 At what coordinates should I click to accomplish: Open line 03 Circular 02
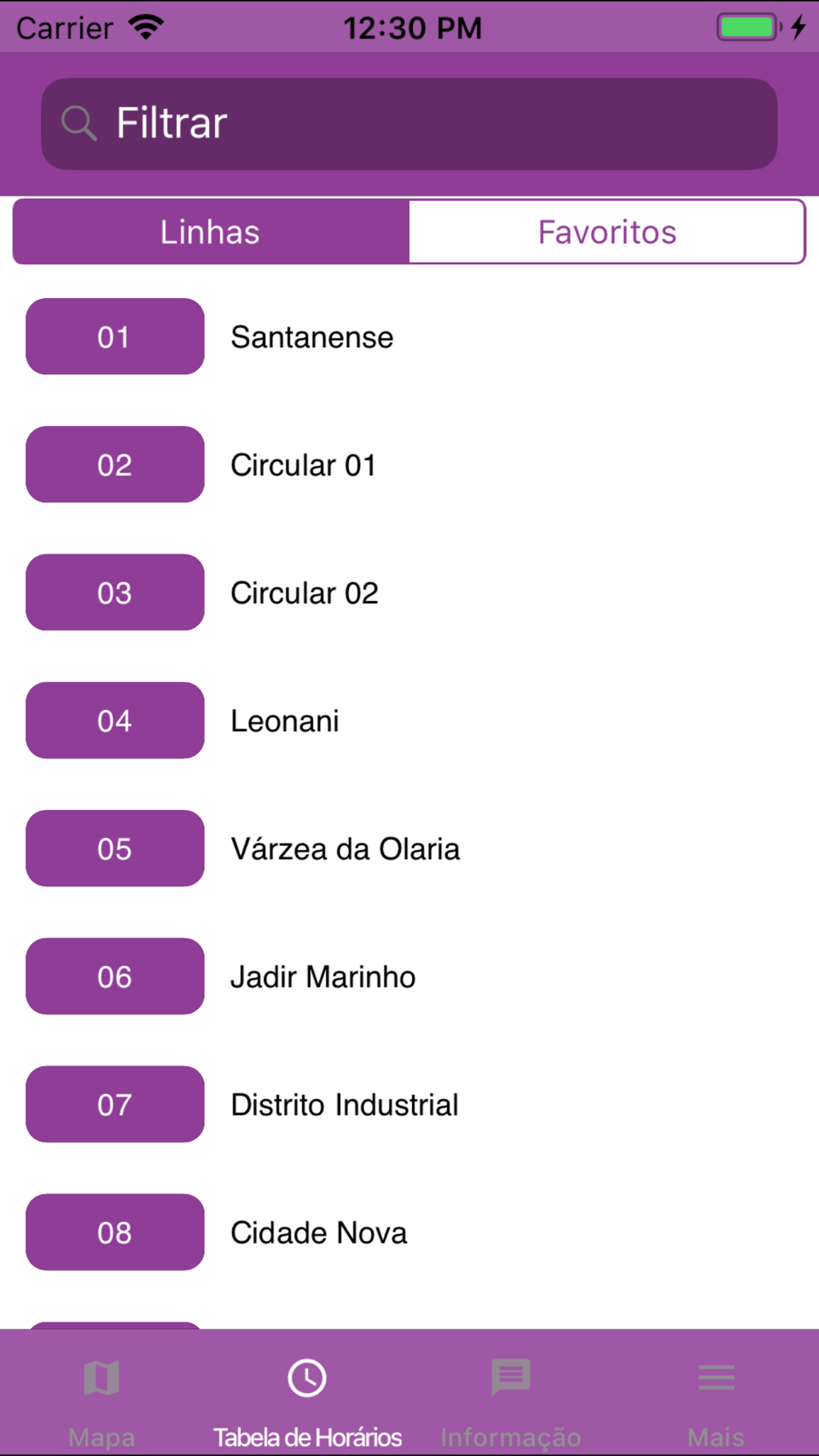pyautogui.click(x=409, y=592)
